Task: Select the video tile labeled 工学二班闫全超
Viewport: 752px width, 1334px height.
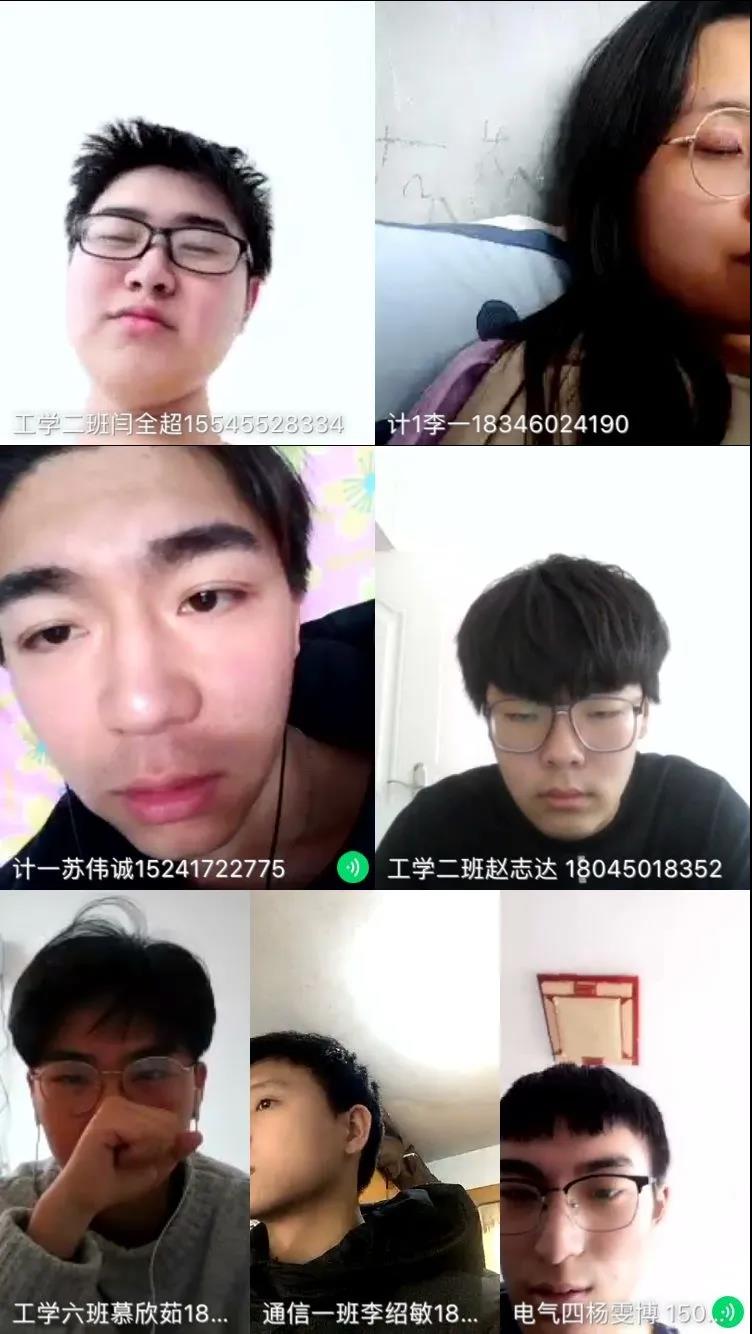Action: pos(187,222)
